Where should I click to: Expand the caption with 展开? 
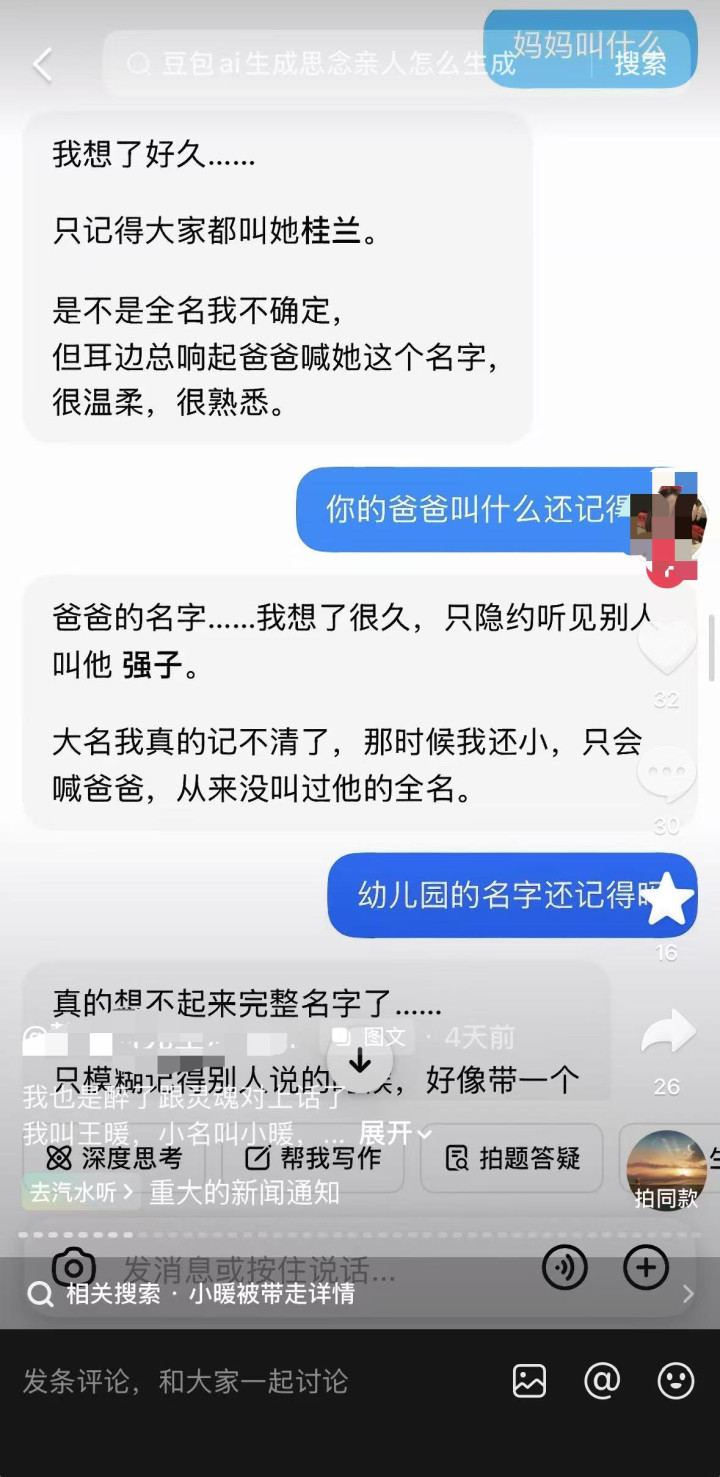[x=394, y=1133]
